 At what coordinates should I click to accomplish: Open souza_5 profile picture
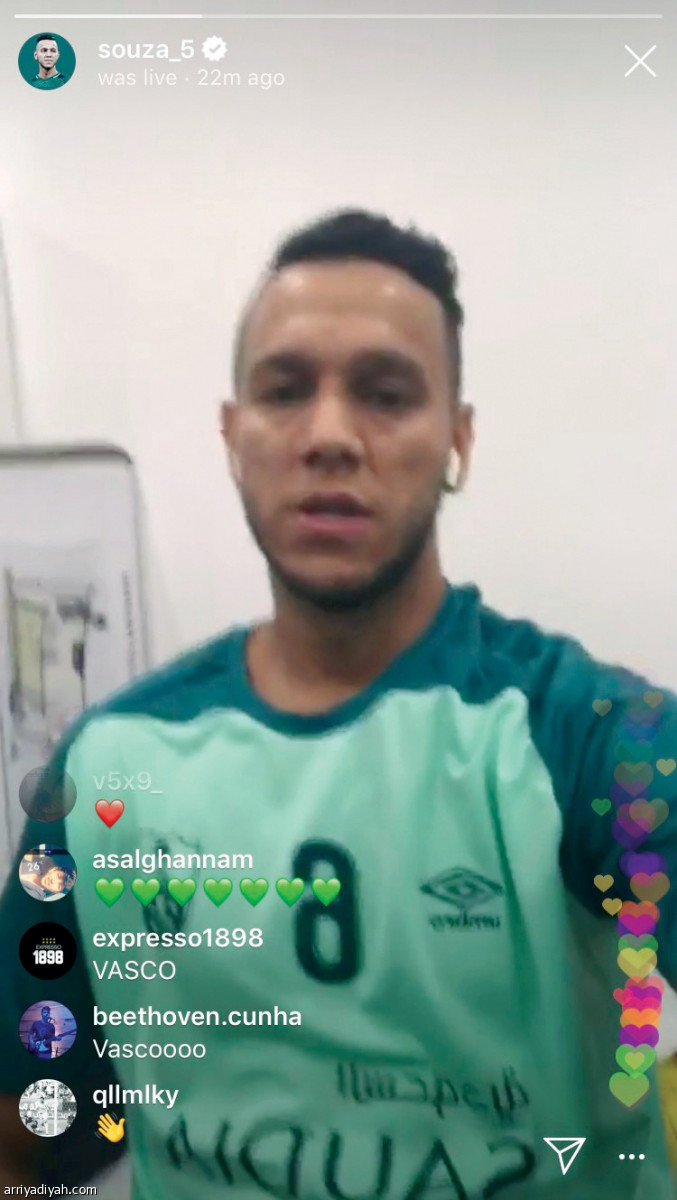(x=47, y=61)
